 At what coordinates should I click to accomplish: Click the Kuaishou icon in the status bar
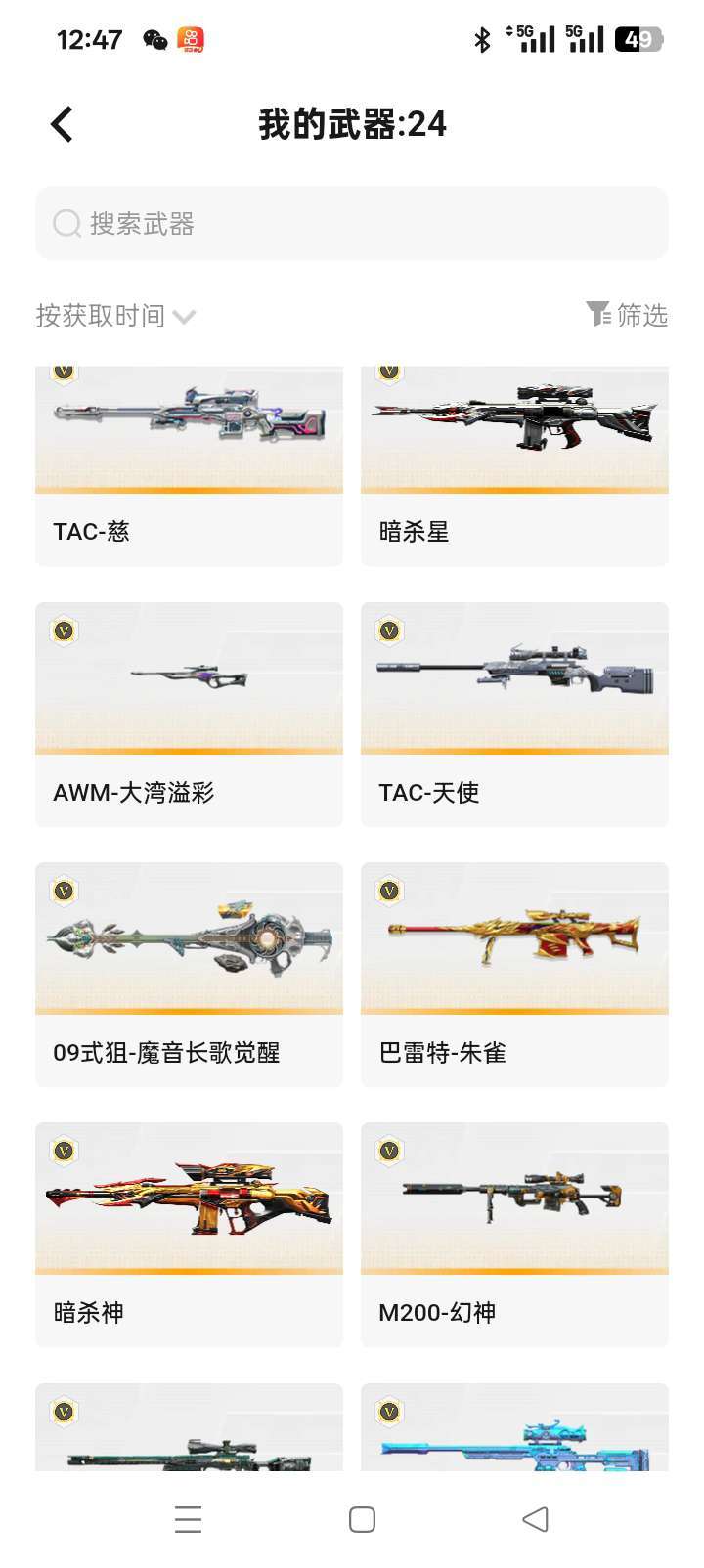coord(194,39)
